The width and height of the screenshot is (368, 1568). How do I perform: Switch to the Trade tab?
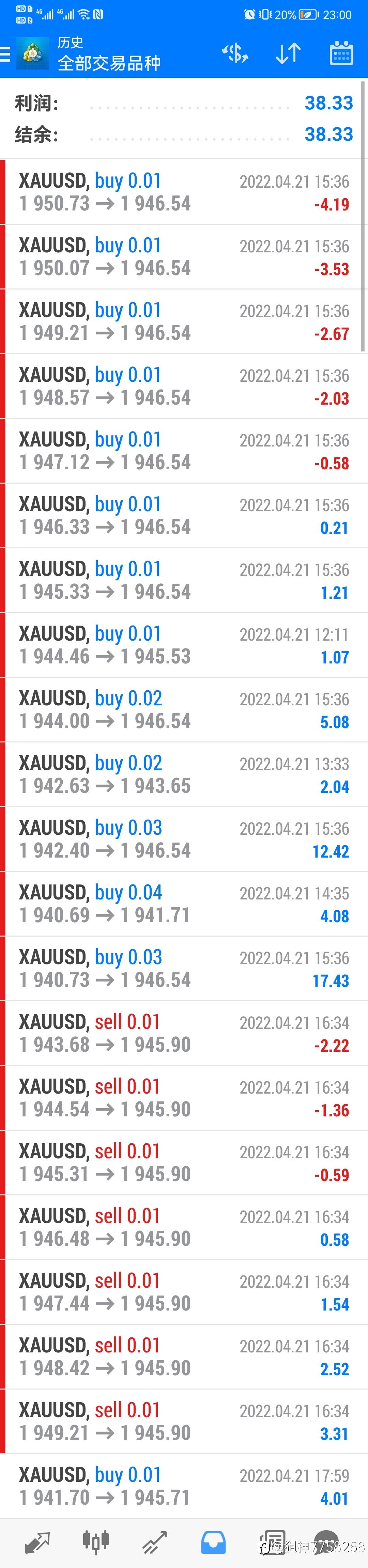pyautogui.click(x=155, y=1542)
